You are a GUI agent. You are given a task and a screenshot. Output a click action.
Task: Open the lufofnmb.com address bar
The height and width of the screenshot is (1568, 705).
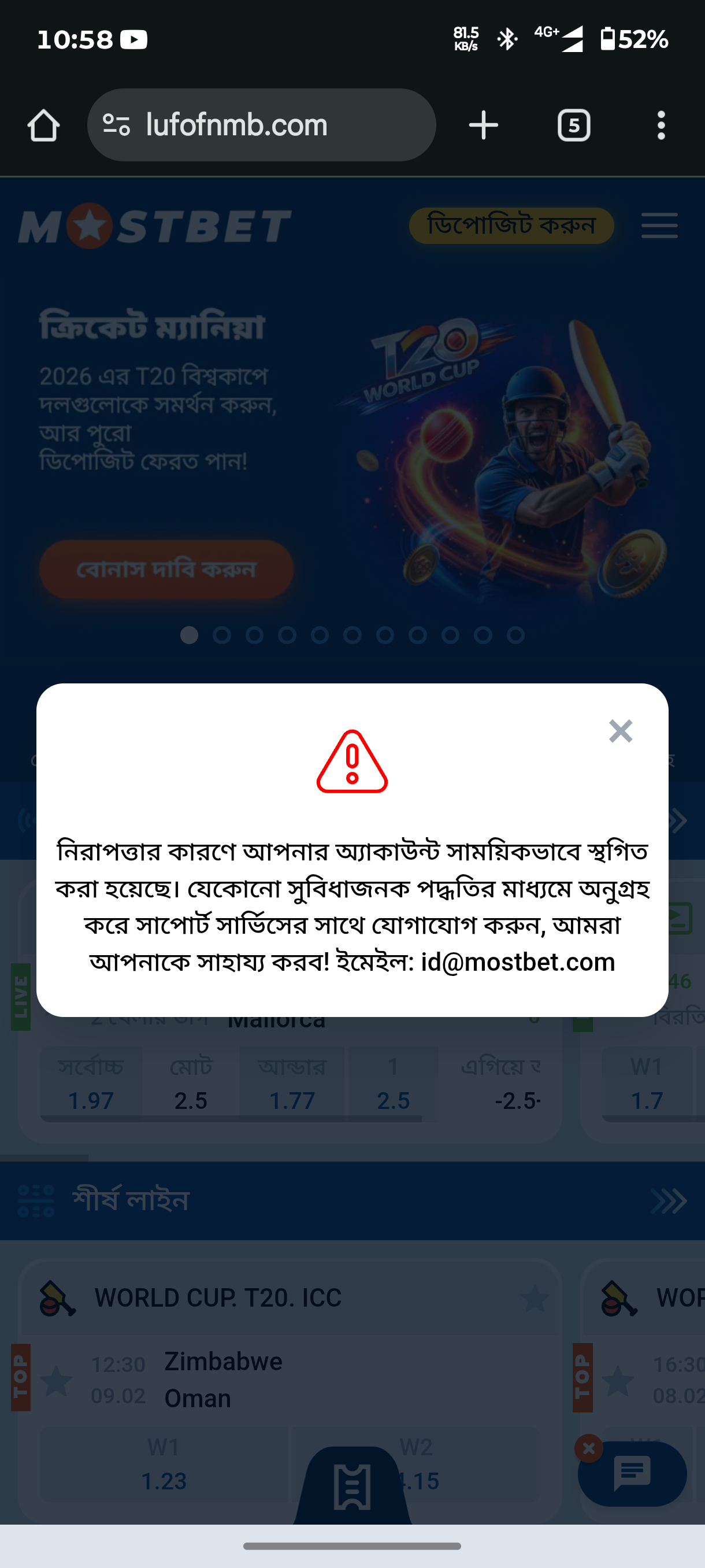click(262, 125)
